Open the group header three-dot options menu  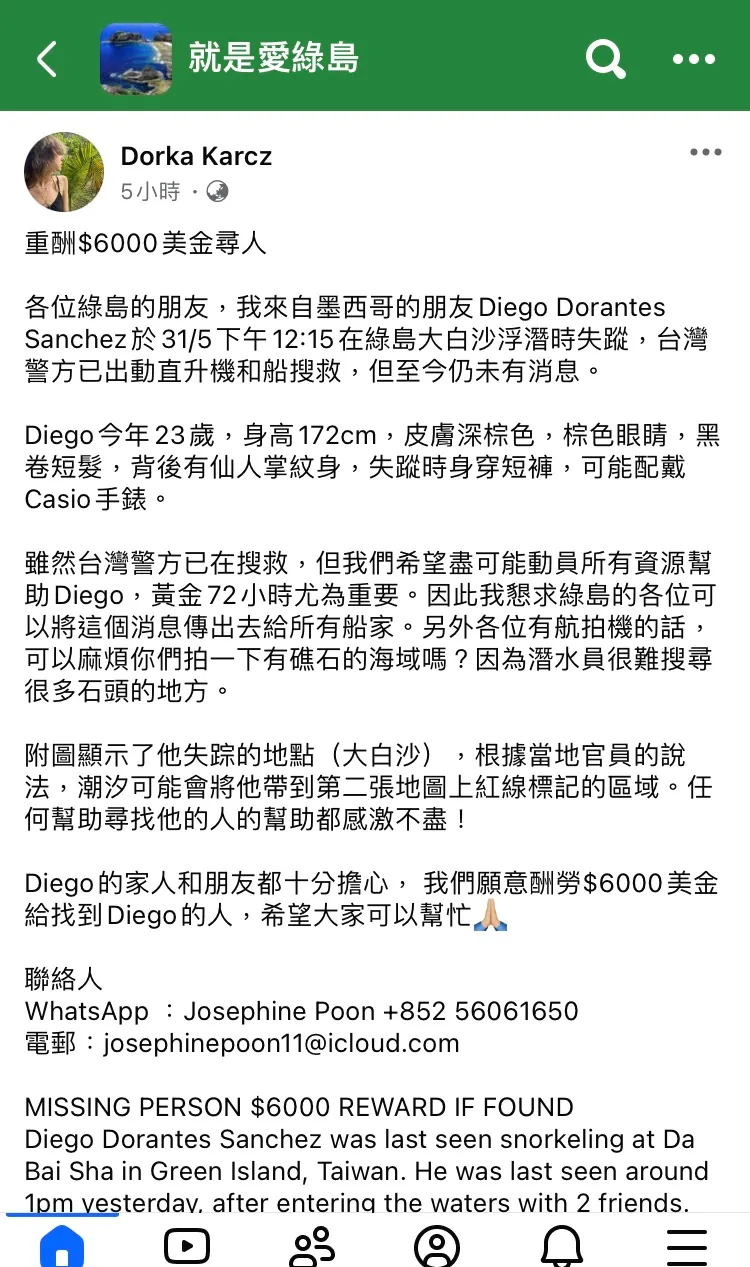[x=692, y=58]
